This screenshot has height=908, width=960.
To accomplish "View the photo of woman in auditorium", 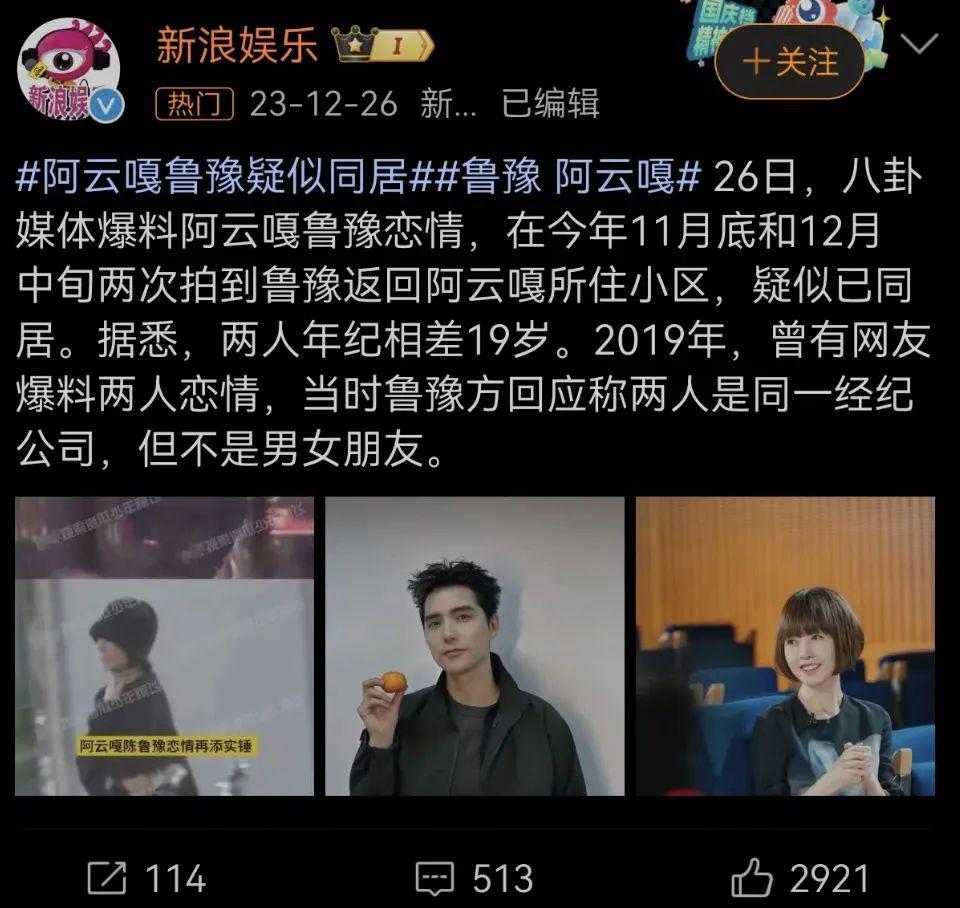I will (785, 646).
